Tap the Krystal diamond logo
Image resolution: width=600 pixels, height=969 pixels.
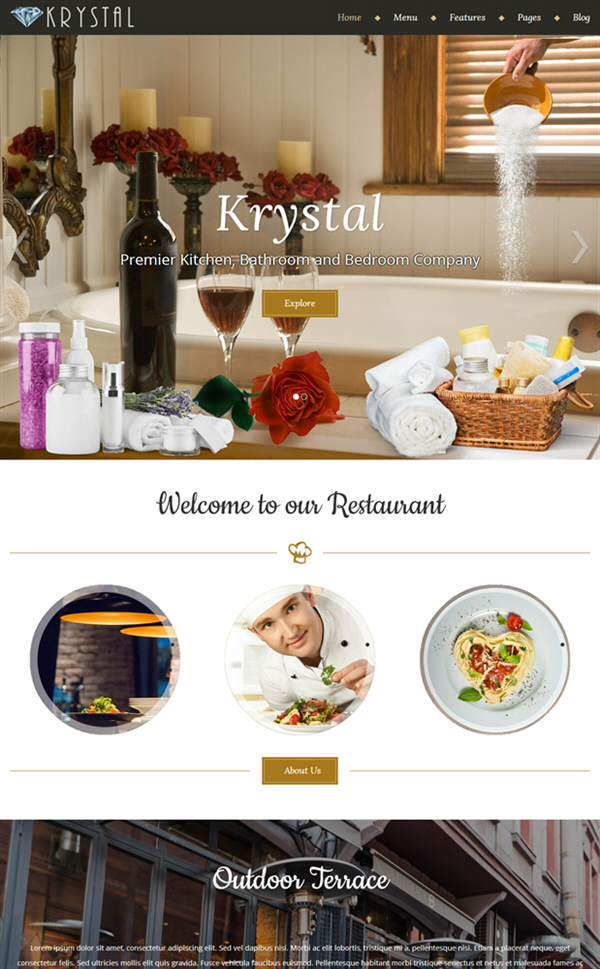[x=72, y=17]
